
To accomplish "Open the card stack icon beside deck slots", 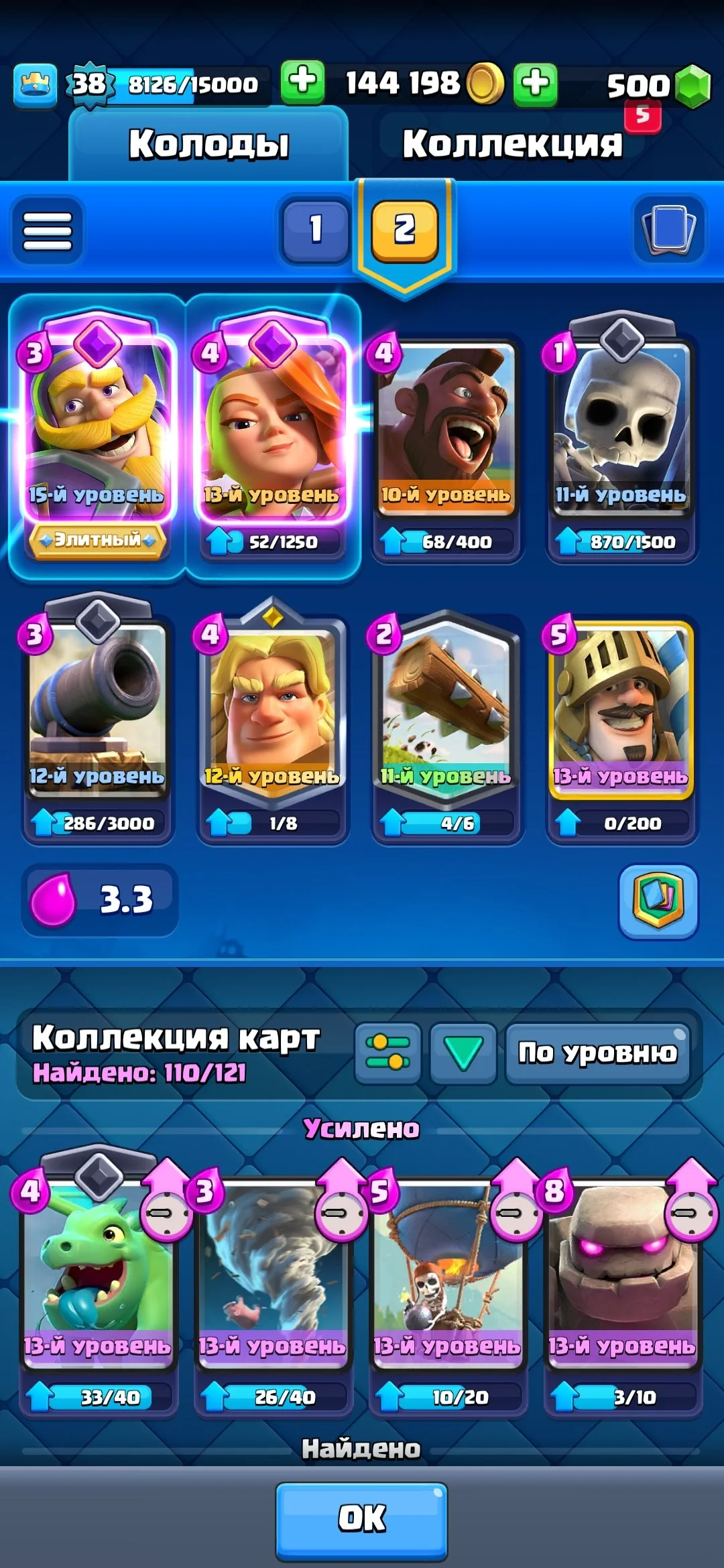I will tap(668, 230).
